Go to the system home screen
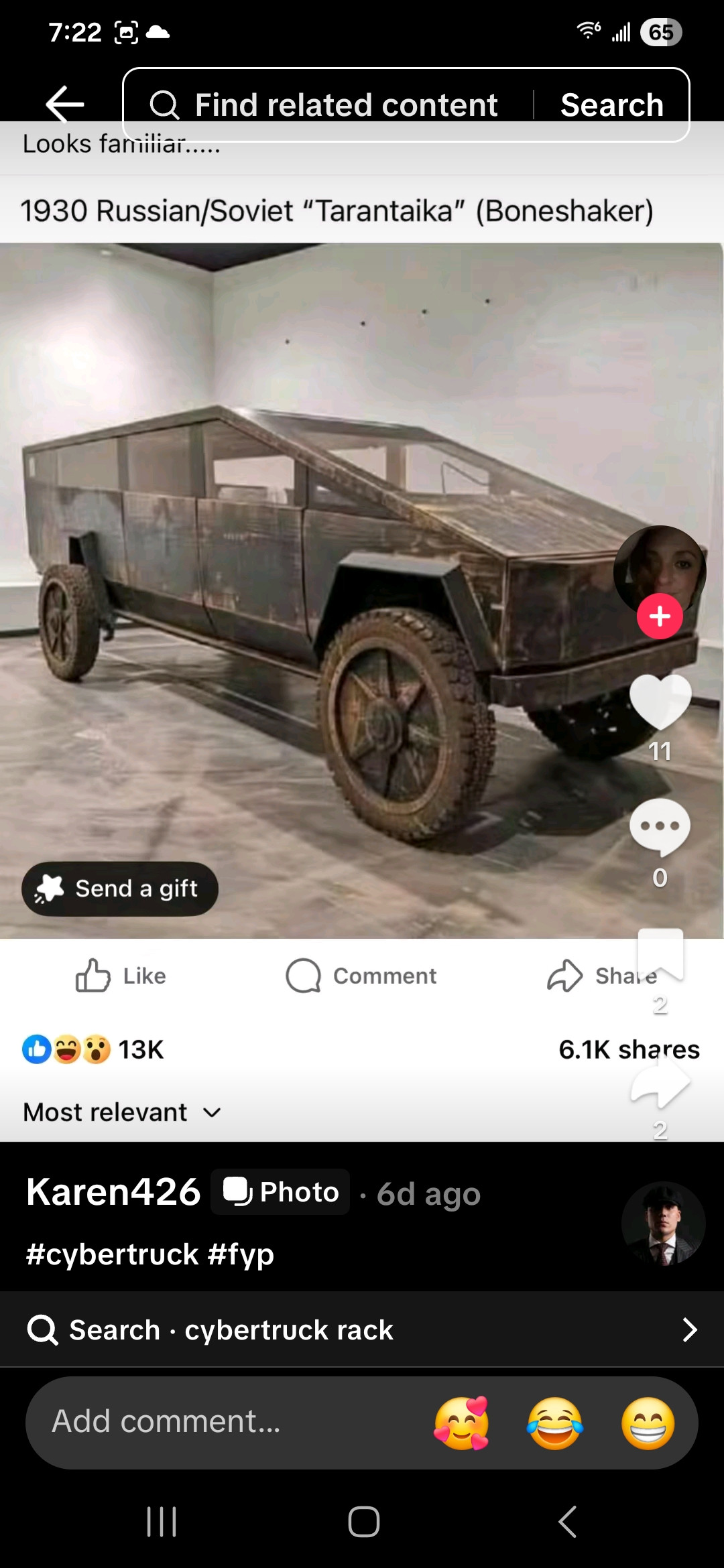This screenshot has height=1568, width=724. 363,1522
